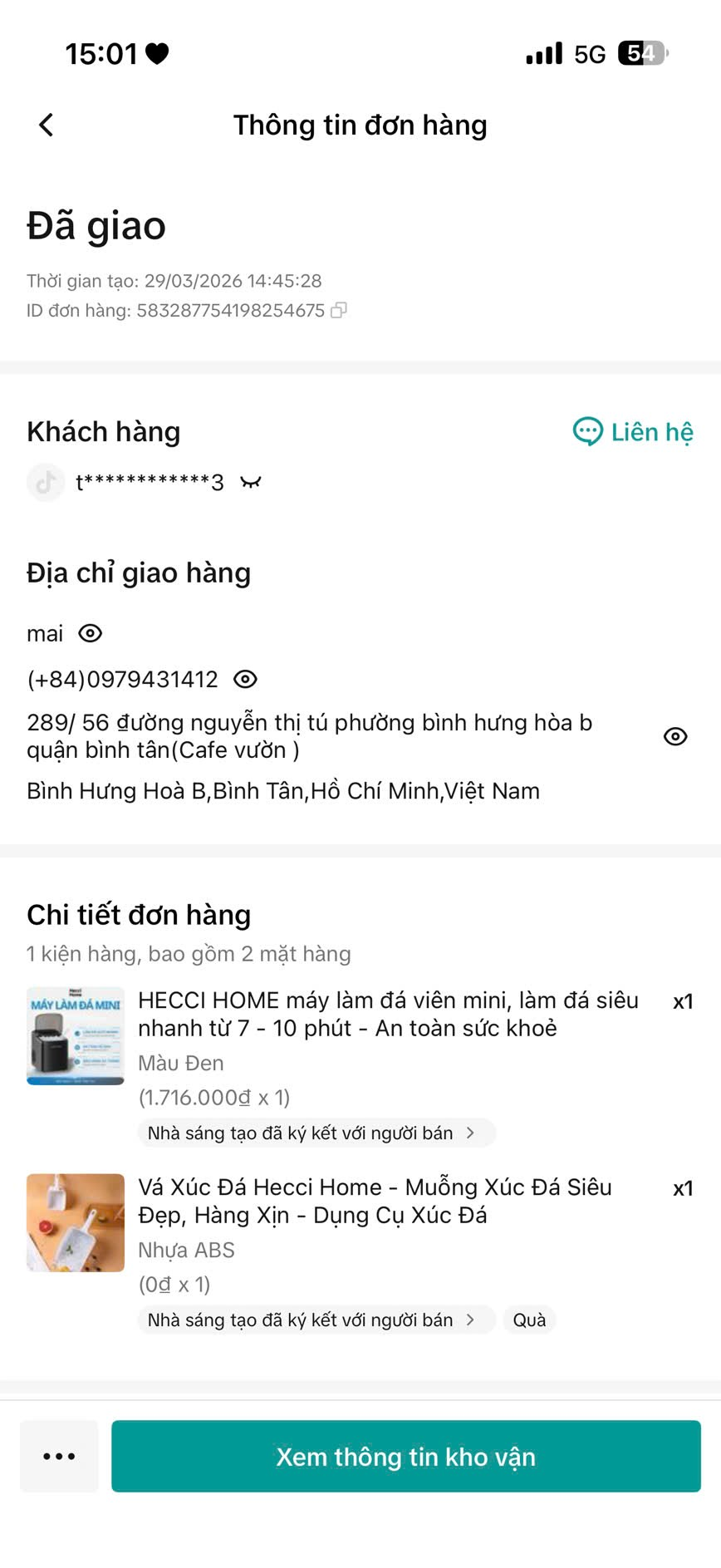View logistics info with Xem thông tin kho vận
The width and height of the screenshot is (721, 1568).
(x=405, y=1457)
